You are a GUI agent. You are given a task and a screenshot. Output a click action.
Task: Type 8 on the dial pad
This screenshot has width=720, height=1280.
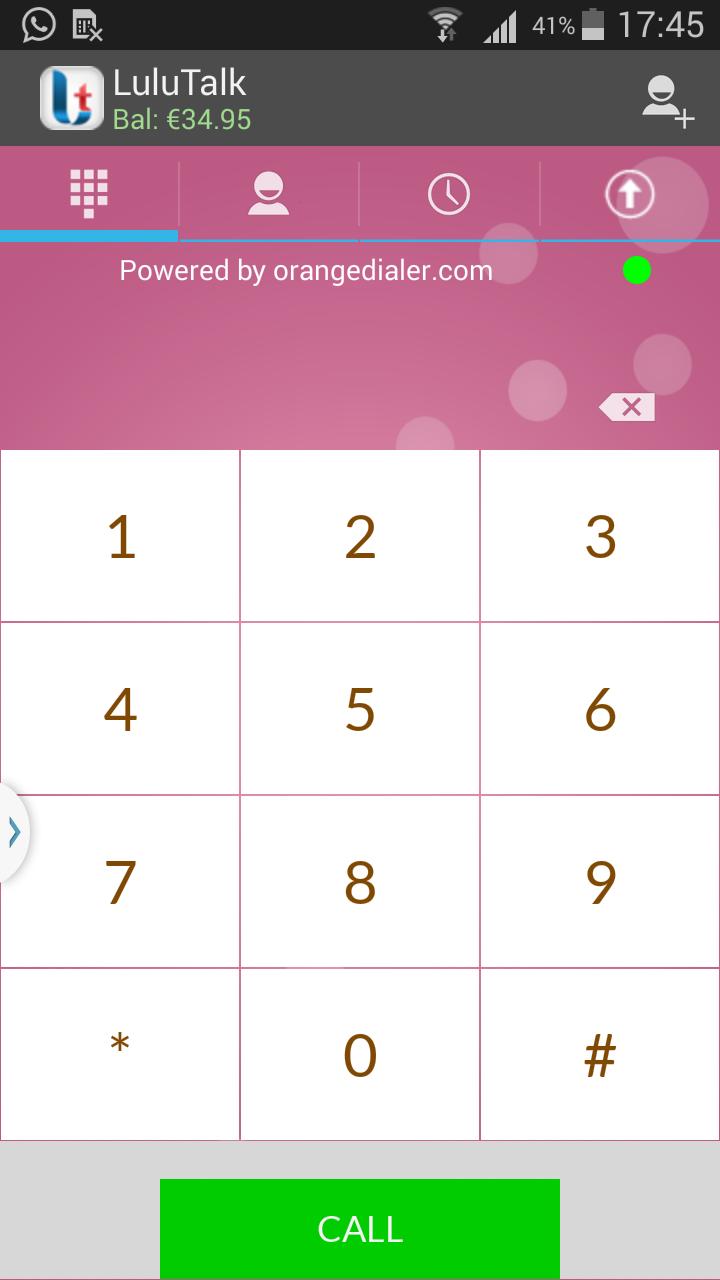(x=360, y=882)
